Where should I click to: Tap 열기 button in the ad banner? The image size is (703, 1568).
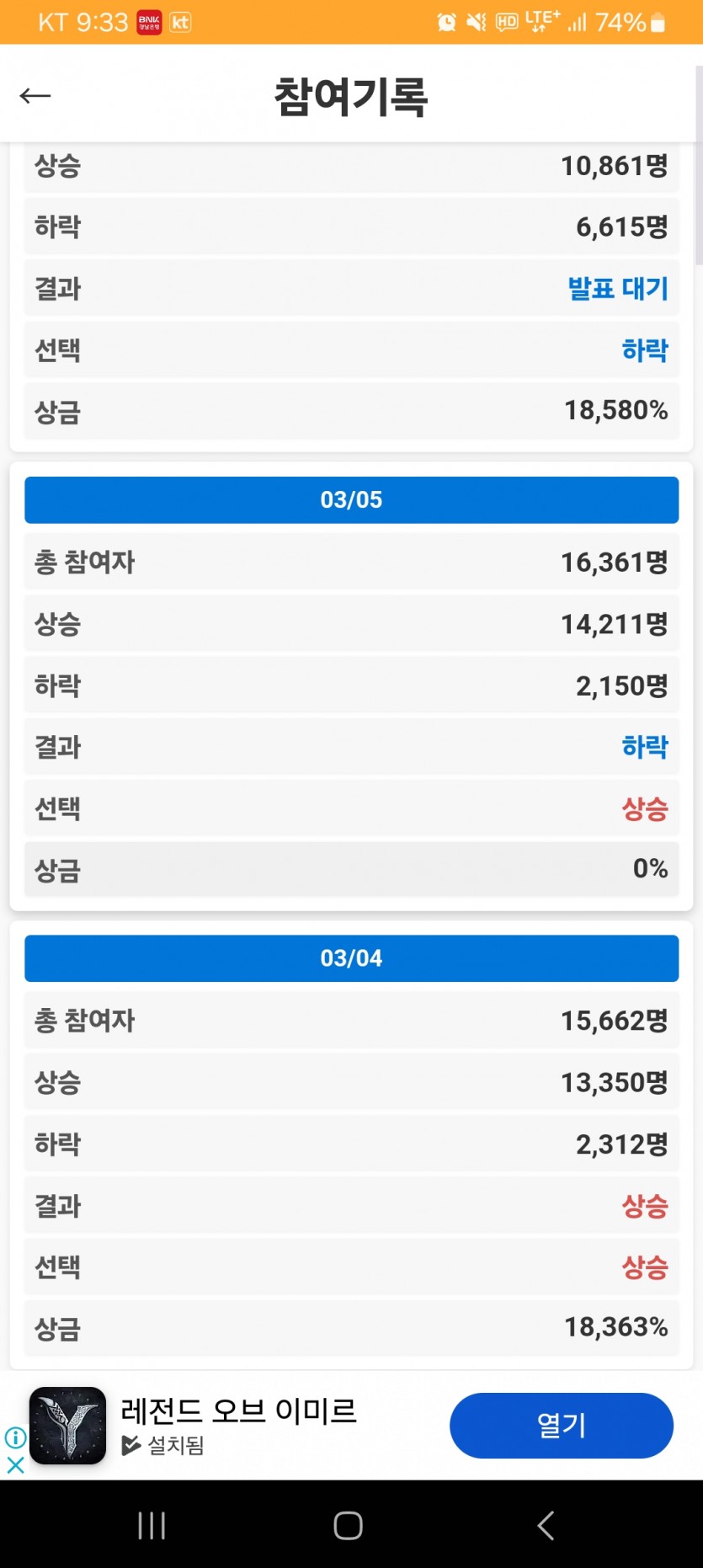click(562, 1426)
